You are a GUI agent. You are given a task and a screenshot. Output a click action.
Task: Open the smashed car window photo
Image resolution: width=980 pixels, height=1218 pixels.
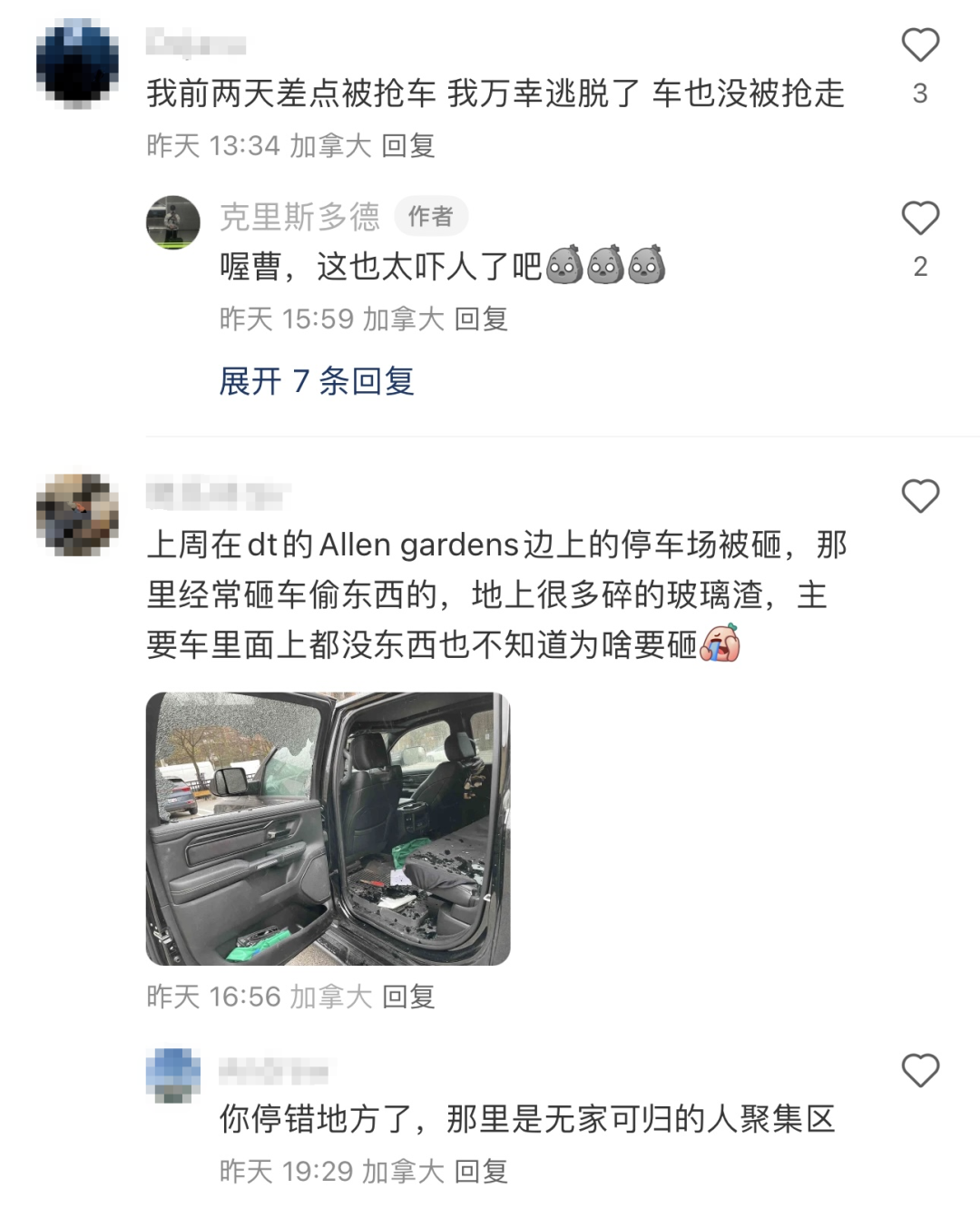[x=328, y=829]
